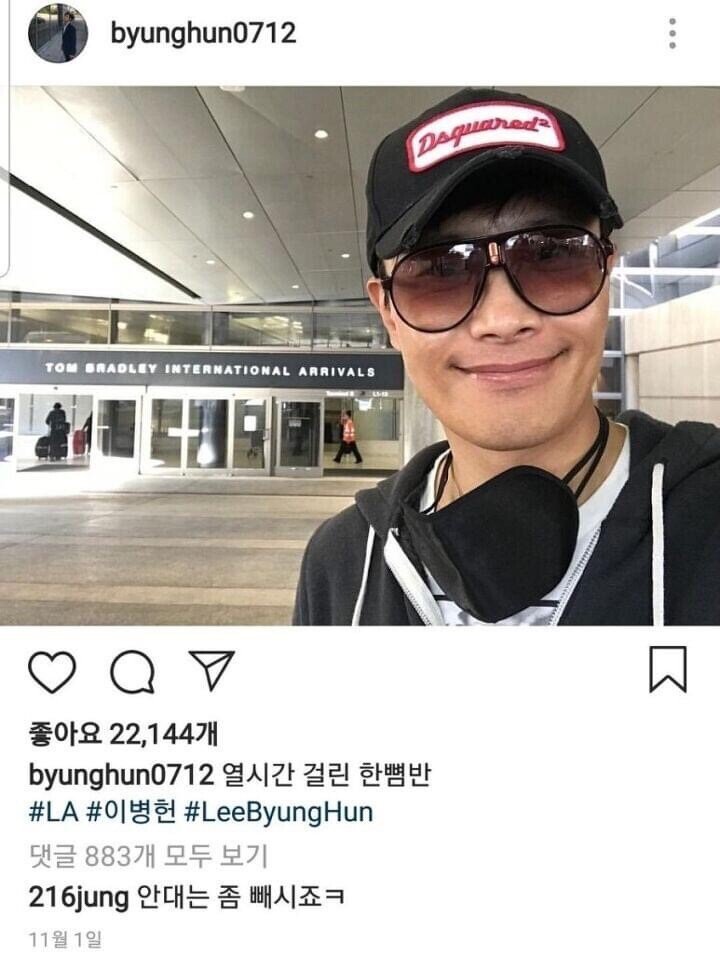
Task: Open byunghun0712 username in post header
Action: click(203, 33)
